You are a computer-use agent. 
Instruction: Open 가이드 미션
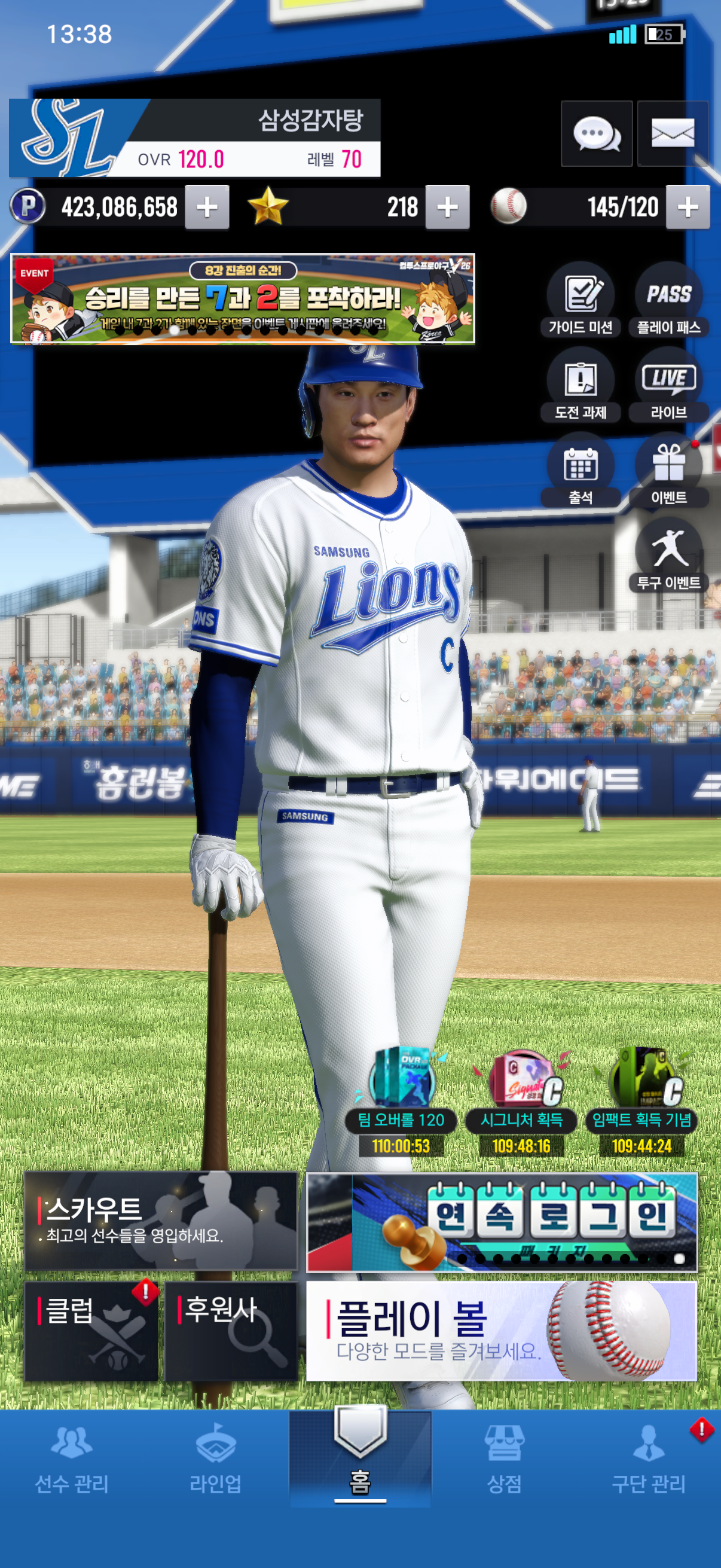coord(581,300)
